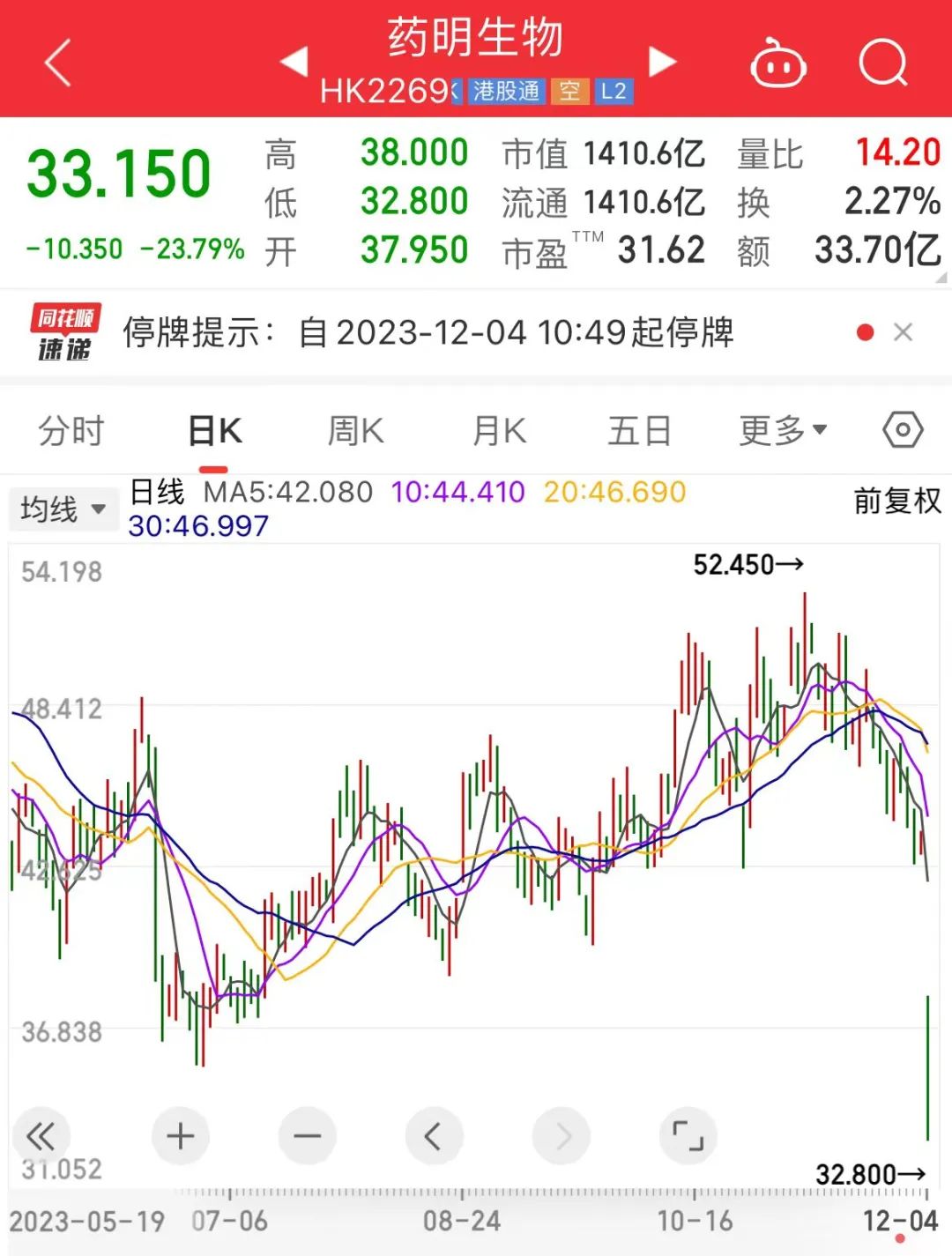Screen dimensions: 952x1256
Task: Go back from the 药明生物 stock page
Action: [58, 63]
